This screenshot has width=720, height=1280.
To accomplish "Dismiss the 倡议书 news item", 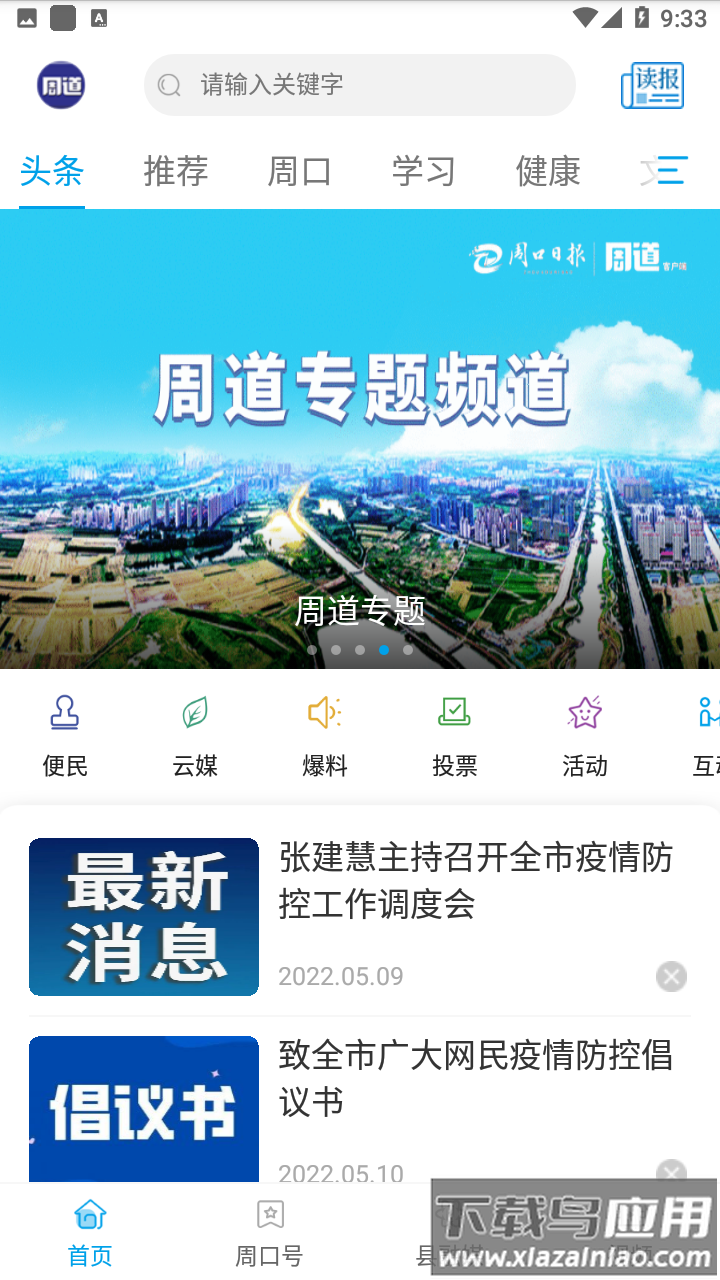I will 671,1172.
